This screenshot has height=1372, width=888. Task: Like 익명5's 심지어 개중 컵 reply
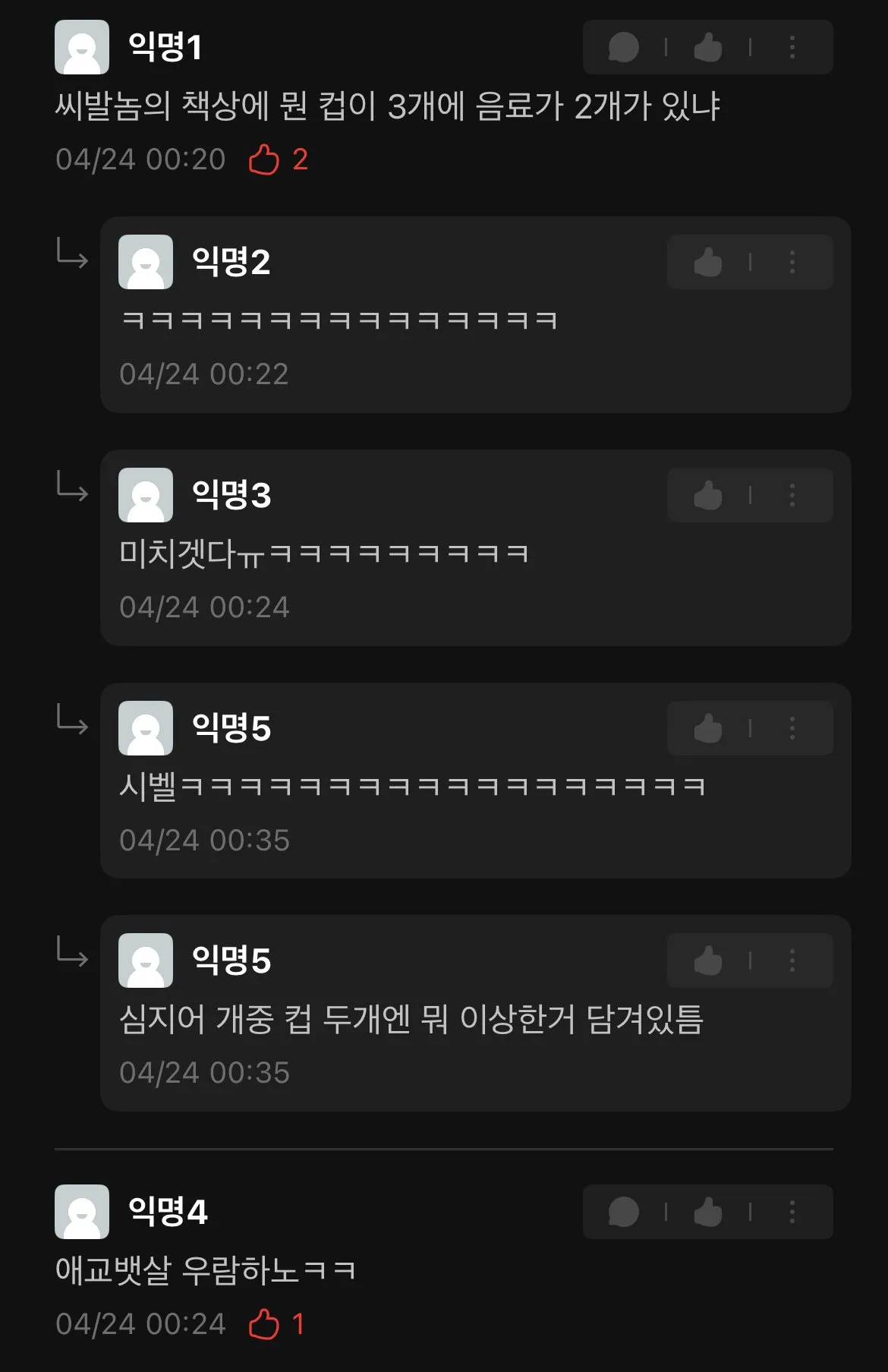pyautogui.click(x=707, y=960)
